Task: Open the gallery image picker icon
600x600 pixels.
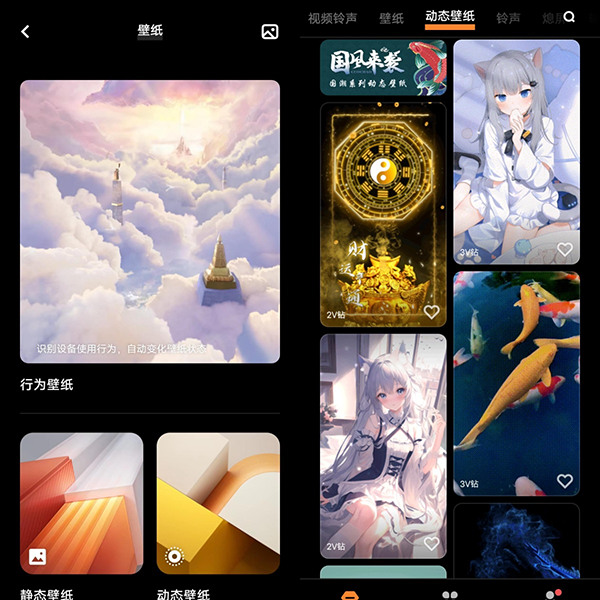Action: pos(269,32)
